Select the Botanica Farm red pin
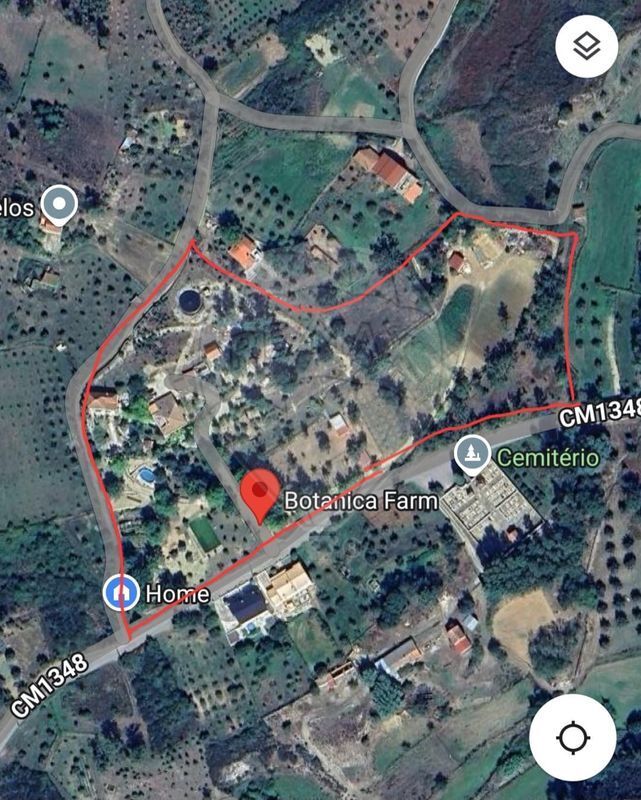Image resolution: width=641 pixels, height=800 pixels. click(261, 493)
